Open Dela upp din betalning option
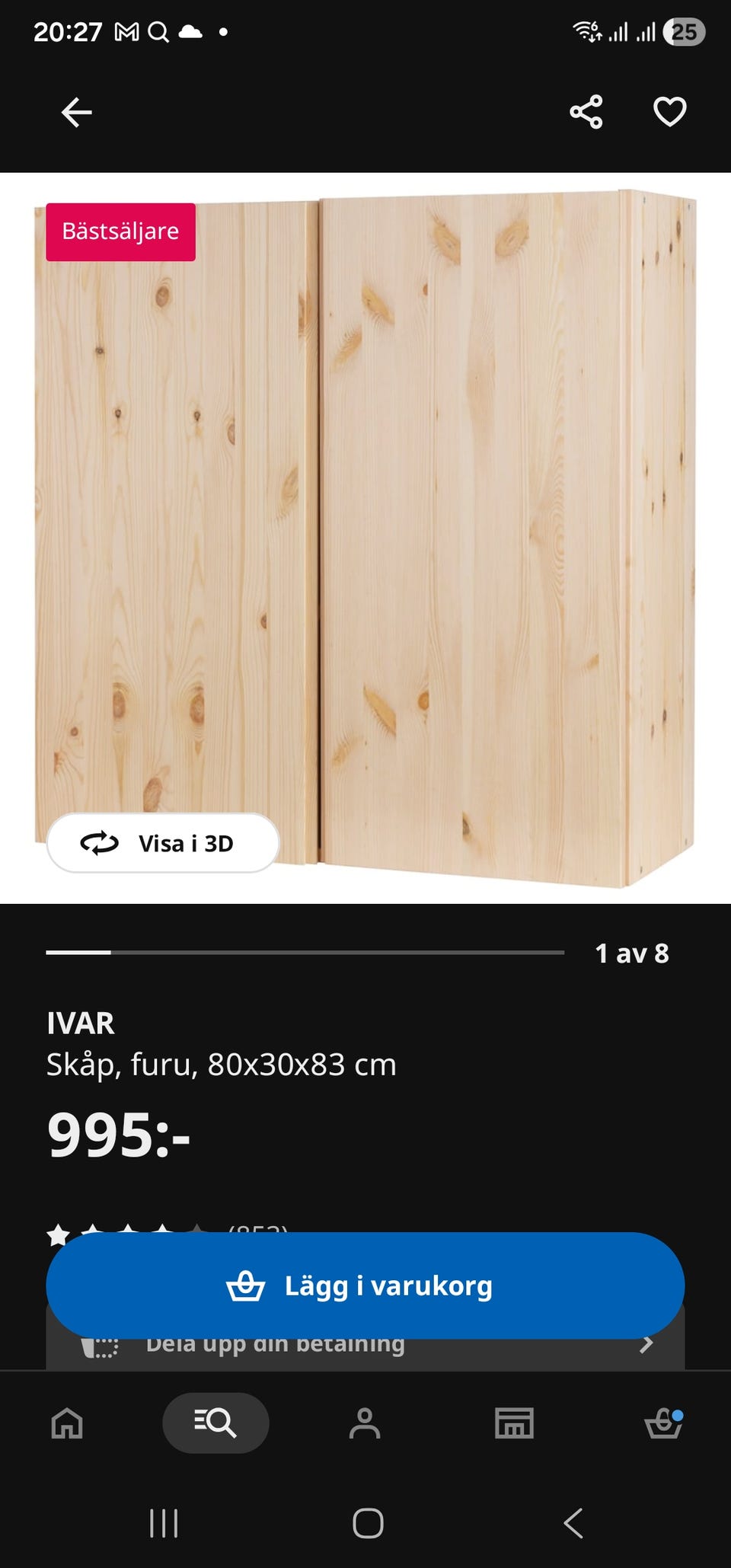This screenshot has height=1568, width=731. pyautogui.click(x=365, y=1352)
